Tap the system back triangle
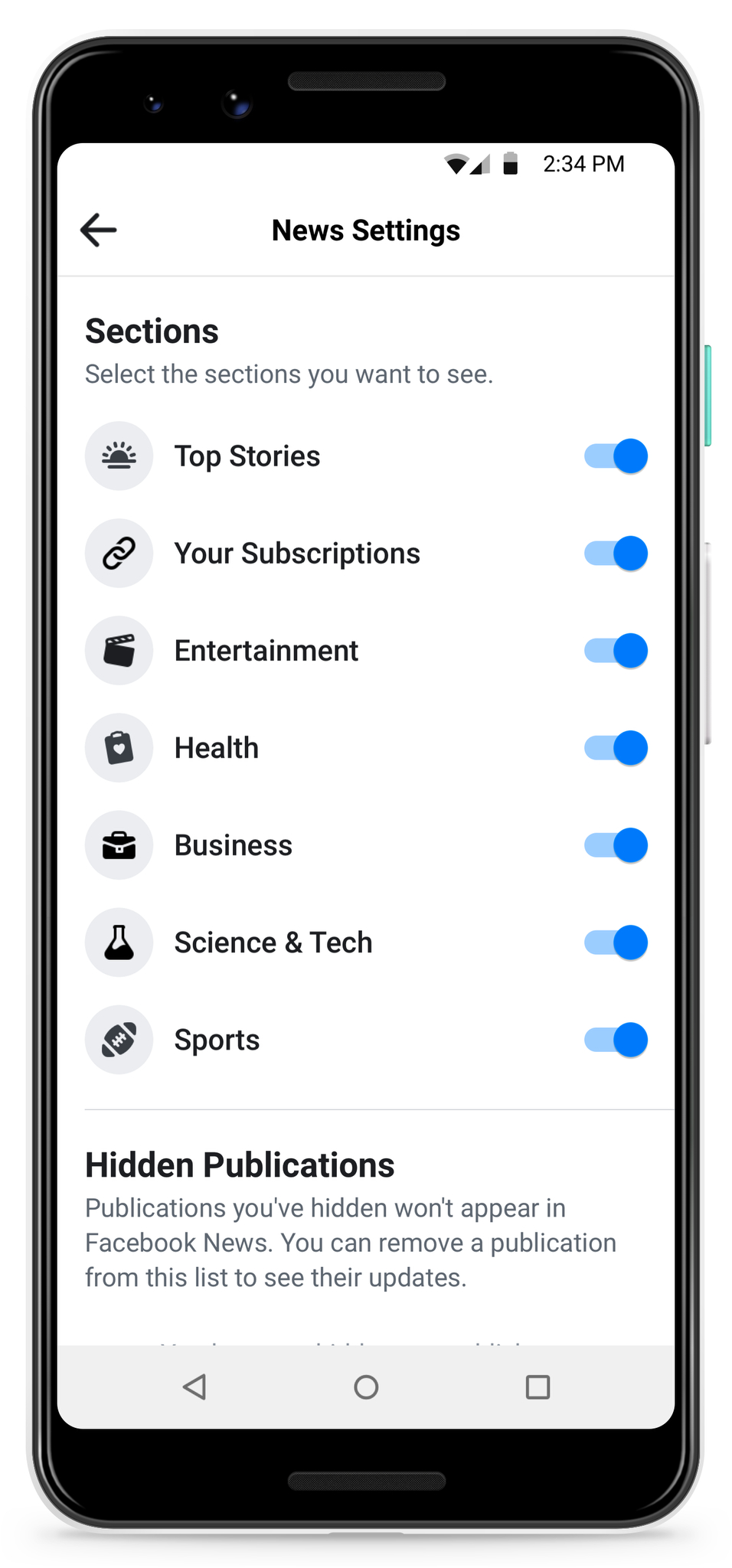732x1568 pixels. click(194, 1387)
